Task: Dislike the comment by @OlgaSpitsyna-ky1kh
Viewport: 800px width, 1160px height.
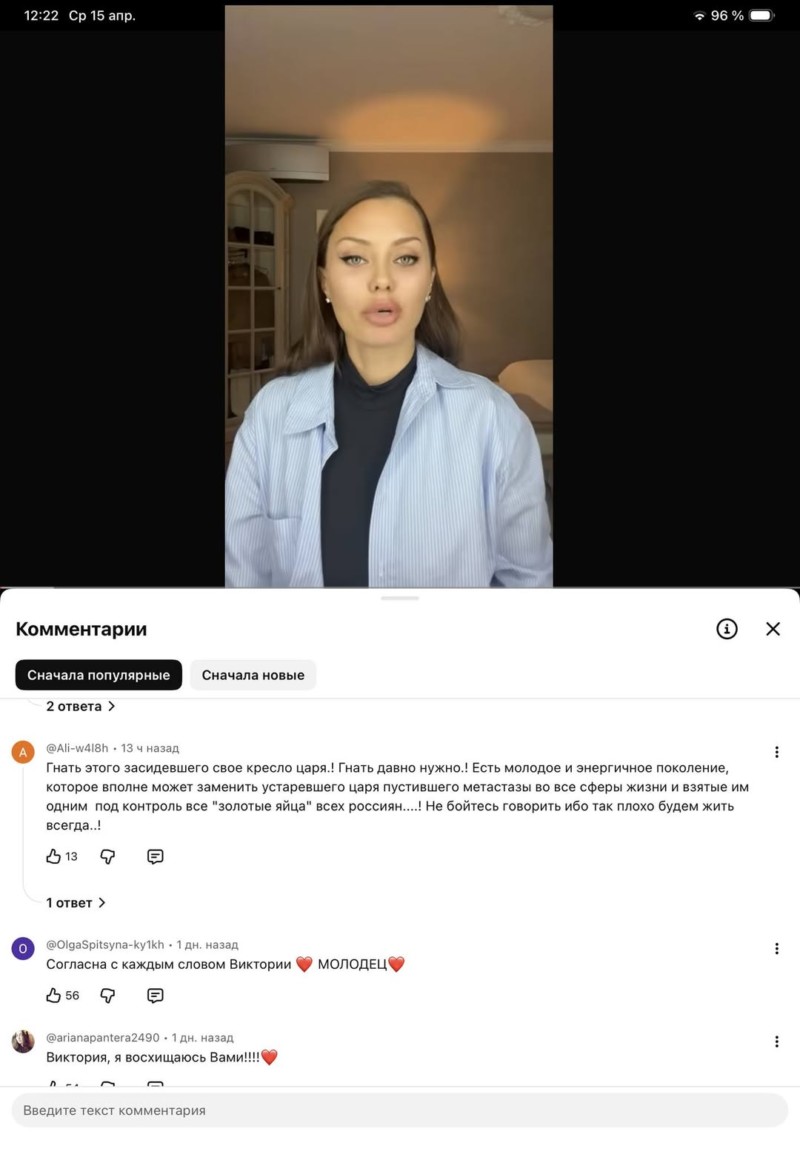Action: click(108, 995)
